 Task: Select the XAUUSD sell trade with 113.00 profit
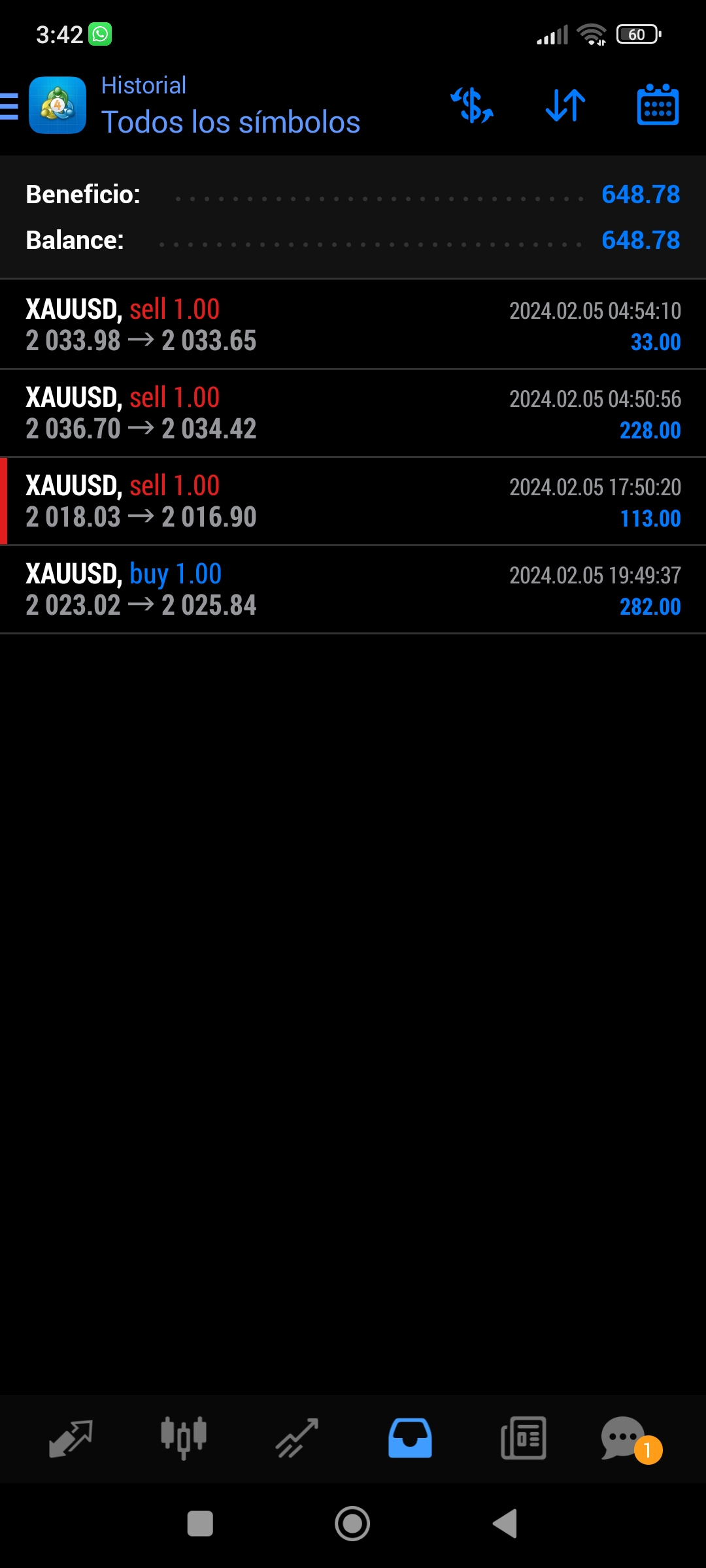[x=353, y=501]
